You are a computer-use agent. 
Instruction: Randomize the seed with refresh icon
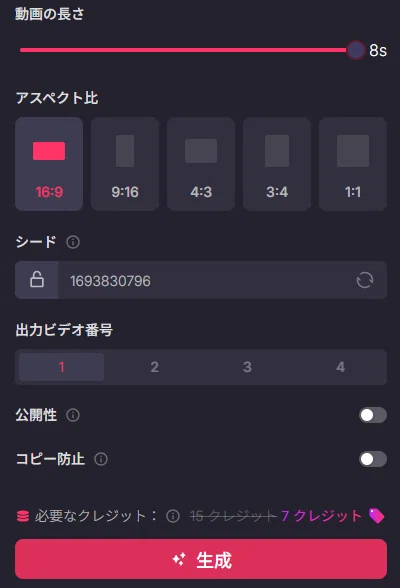pyautogui.click(x=365, y=280)
